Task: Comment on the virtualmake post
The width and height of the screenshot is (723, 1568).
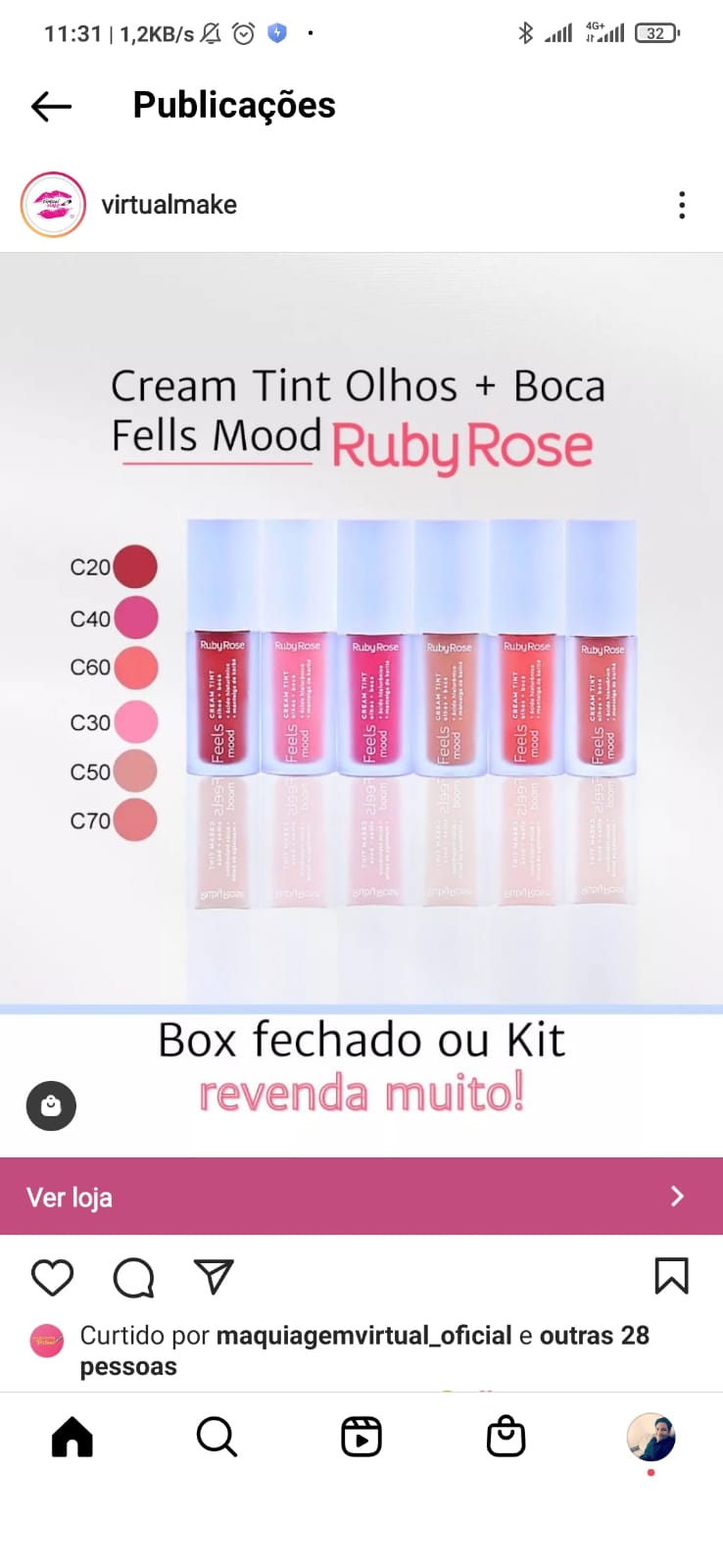Action: click(x=133, y=1278)
